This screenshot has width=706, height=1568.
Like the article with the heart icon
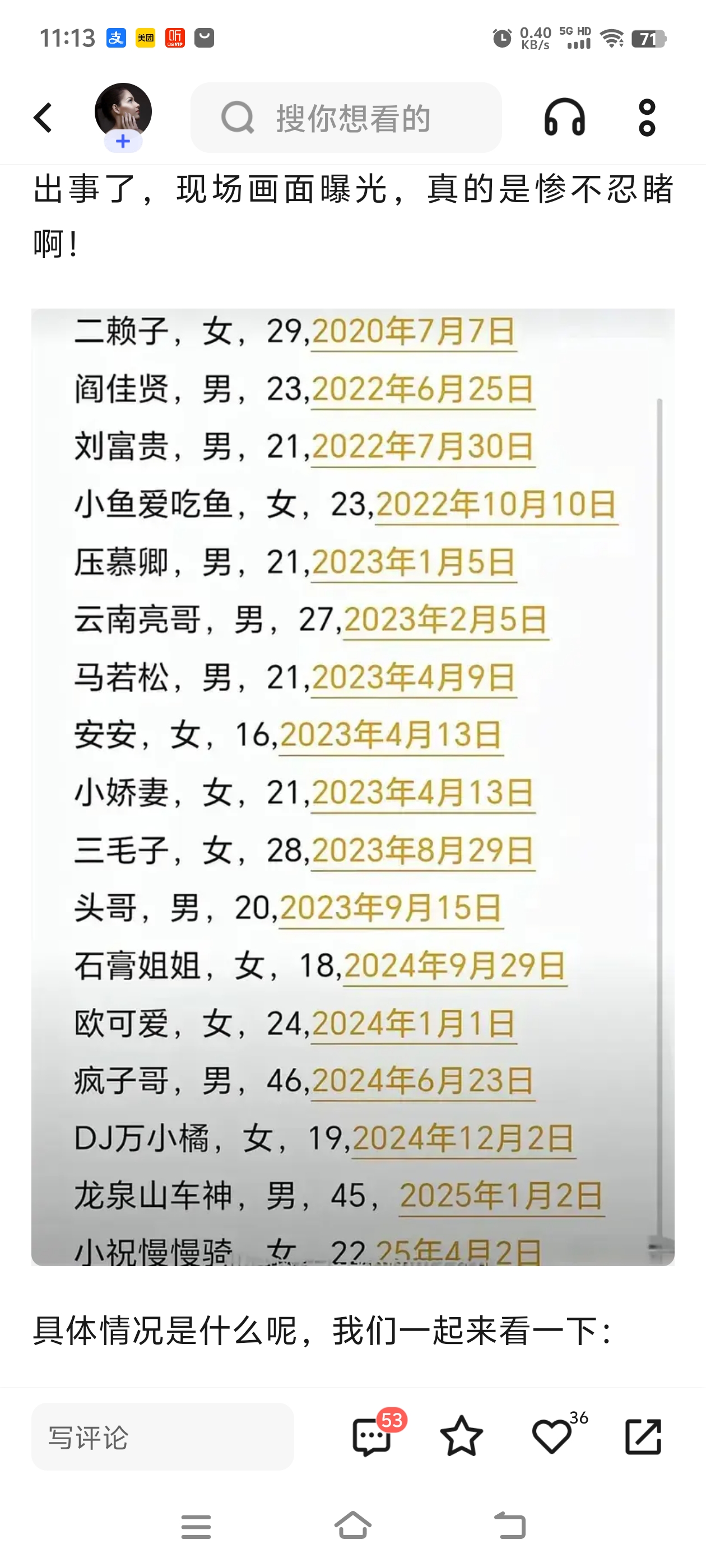pos(552,1436)
